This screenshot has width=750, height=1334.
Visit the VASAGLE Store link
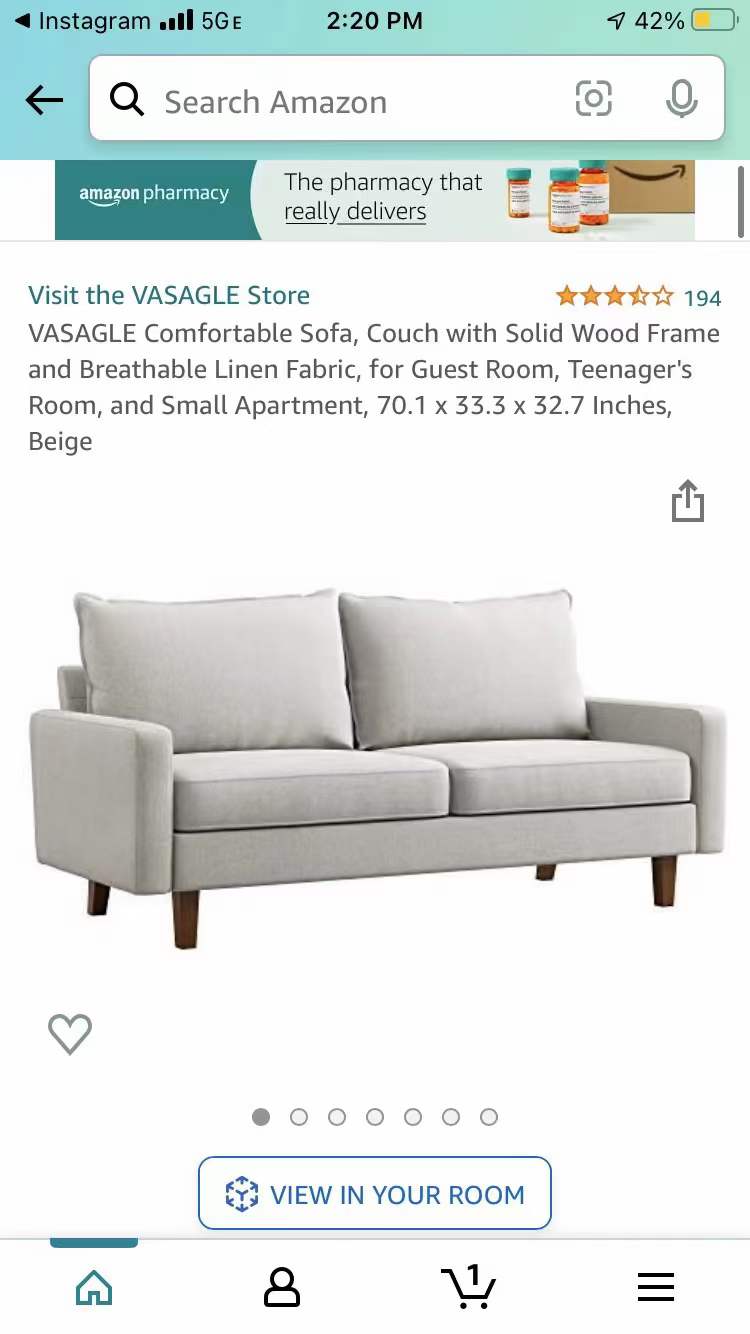pyautogui.click(x=169, y=295)
